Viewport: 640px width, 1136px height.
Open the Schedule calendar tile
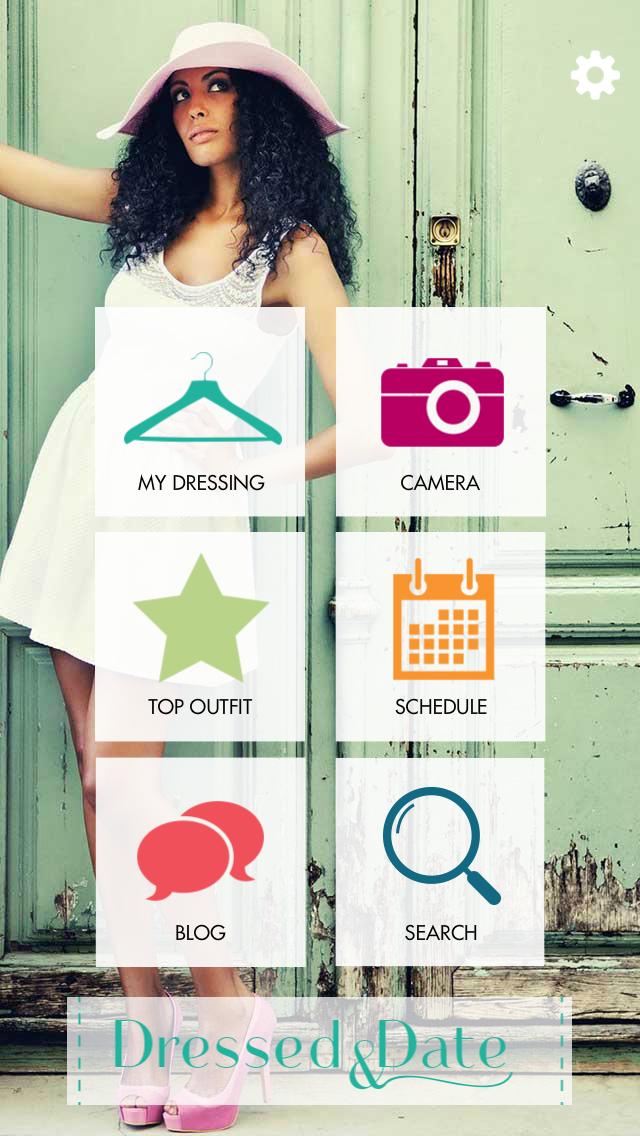tap(441, 636)
